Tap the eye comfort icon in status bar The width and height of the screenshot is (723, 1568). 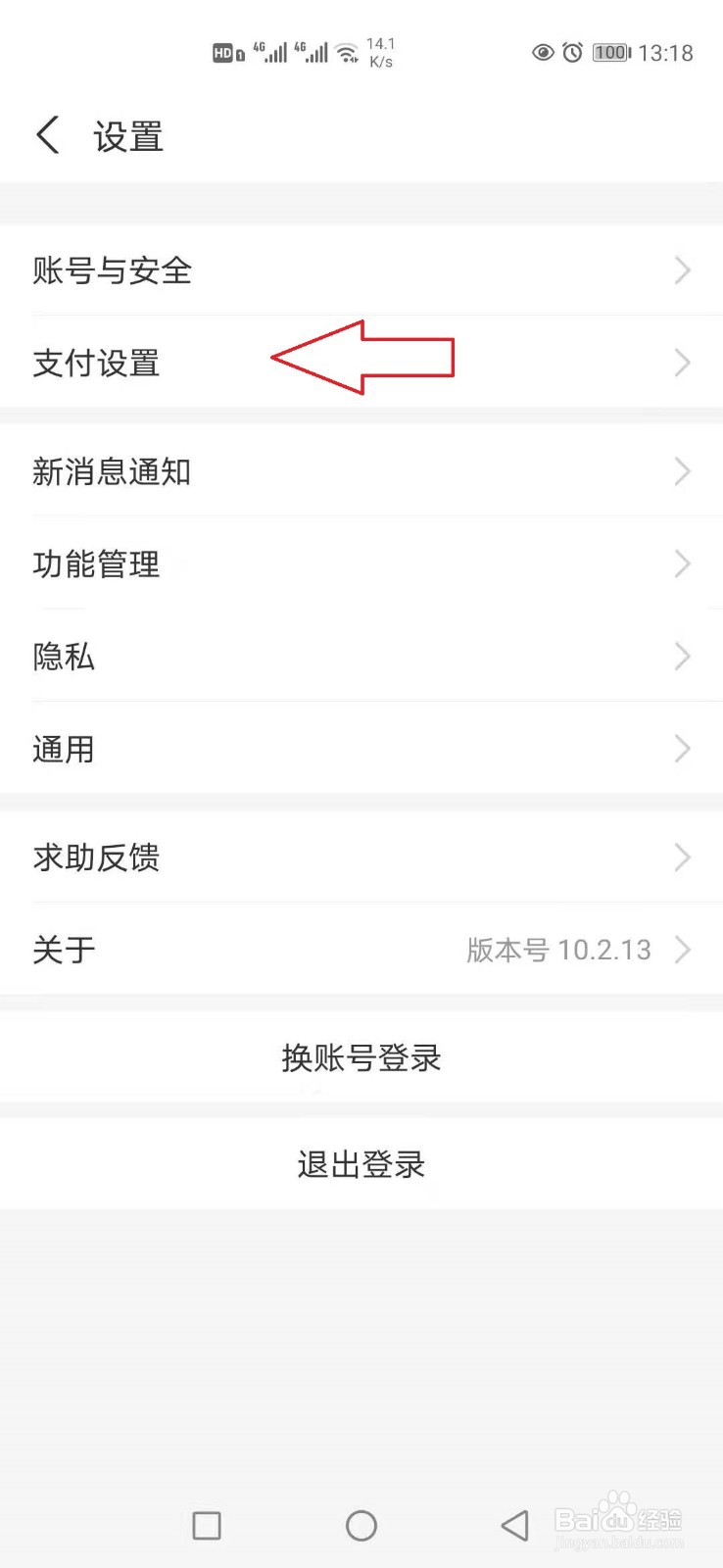[x=545, y=53]
